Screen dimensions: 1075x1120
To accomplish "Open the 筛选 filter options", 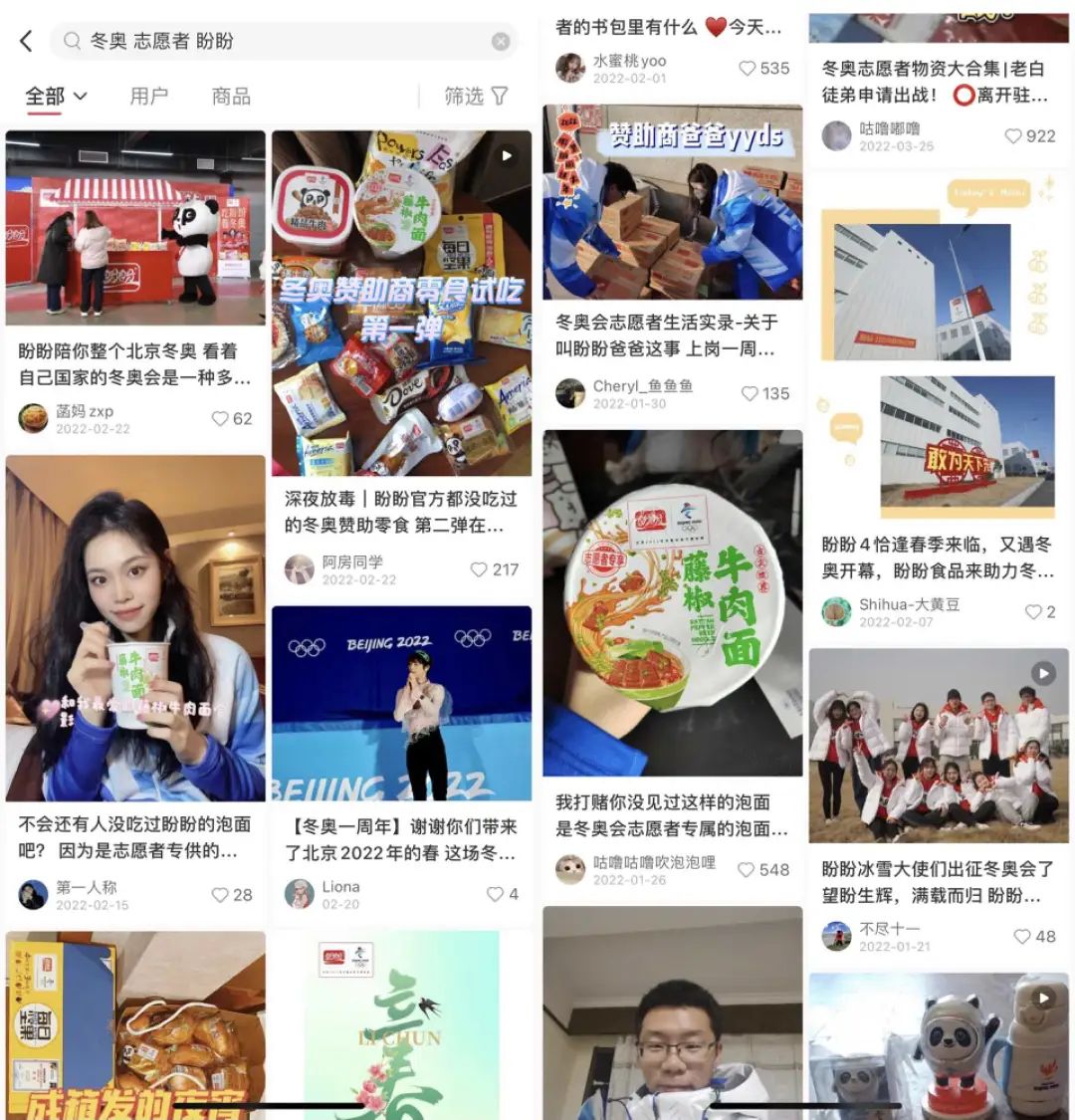I will pyautogui.click(x=476, y=97).
